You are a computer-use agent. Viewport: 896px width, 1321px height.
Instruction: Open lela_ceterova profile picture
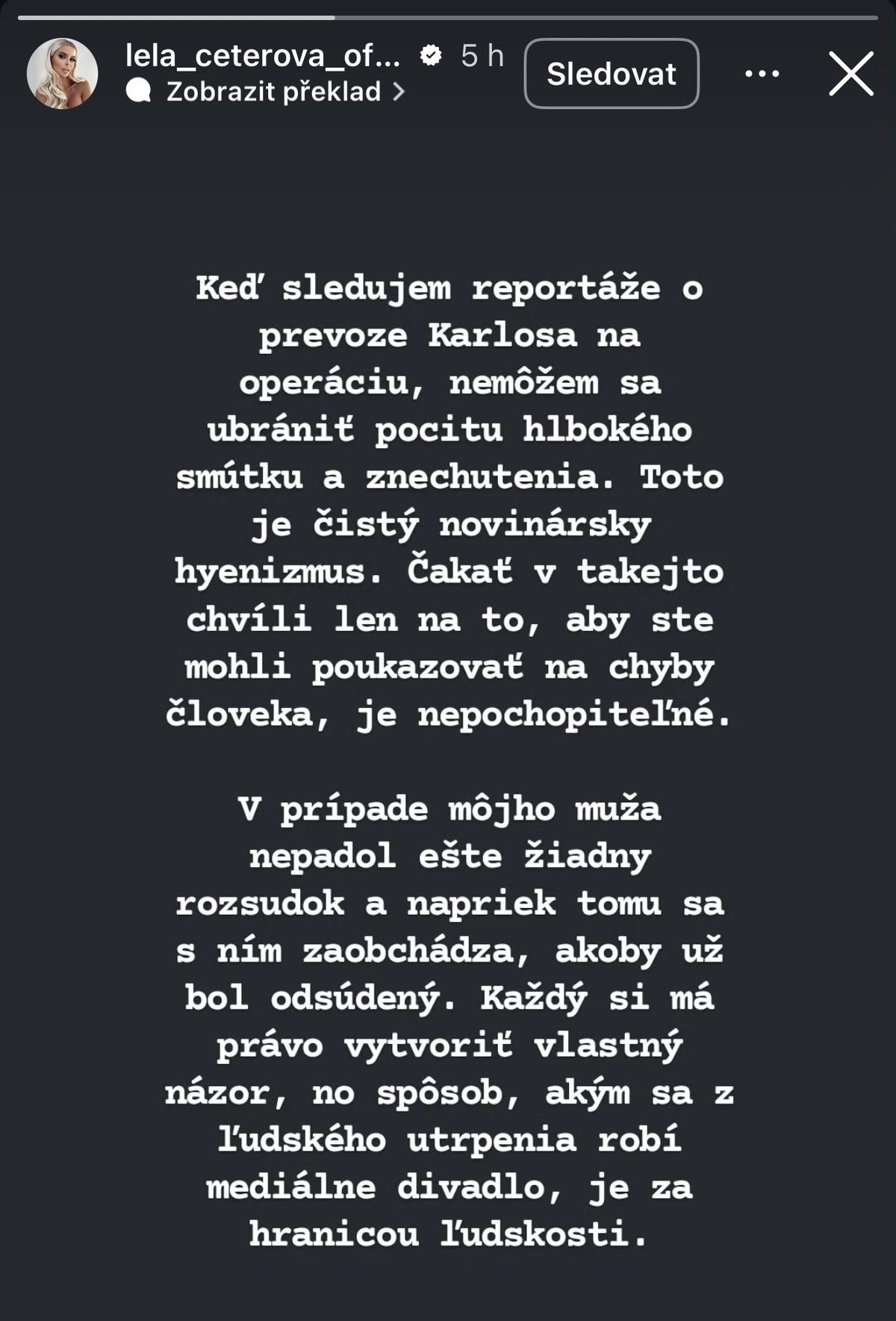coord(62,74)
